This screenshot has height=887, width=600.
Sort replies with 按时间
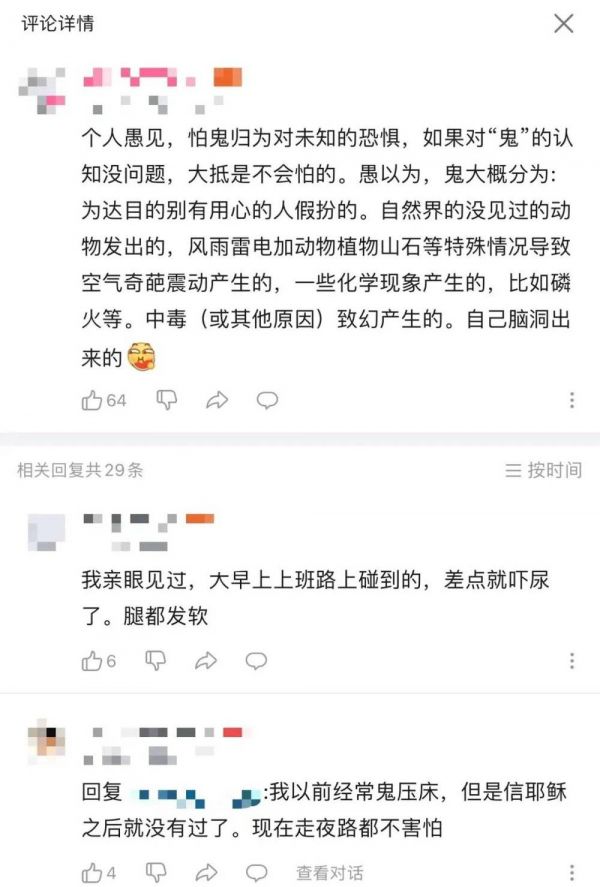tap(543, 470)
